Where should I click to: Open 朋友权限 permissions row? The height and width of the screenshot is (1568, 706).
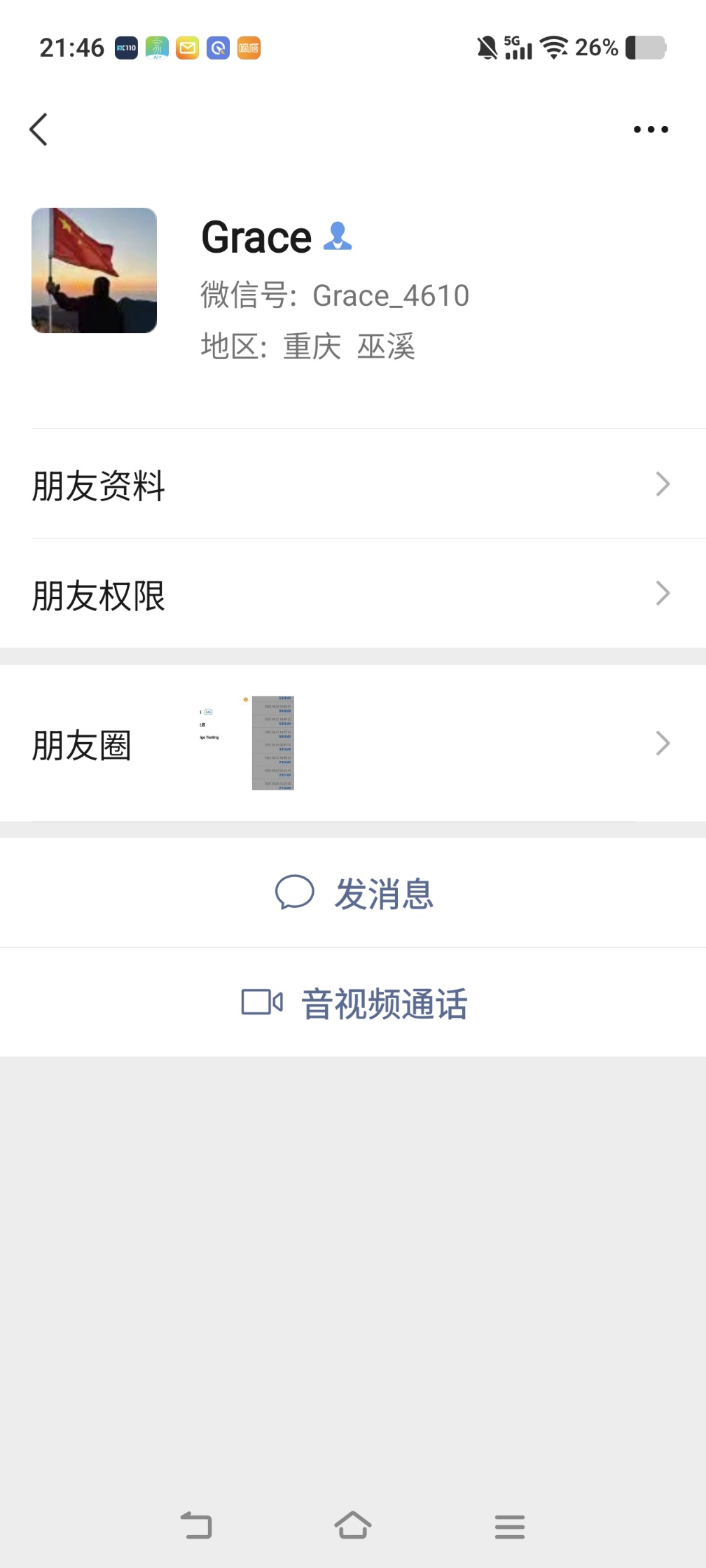(353, 594)
